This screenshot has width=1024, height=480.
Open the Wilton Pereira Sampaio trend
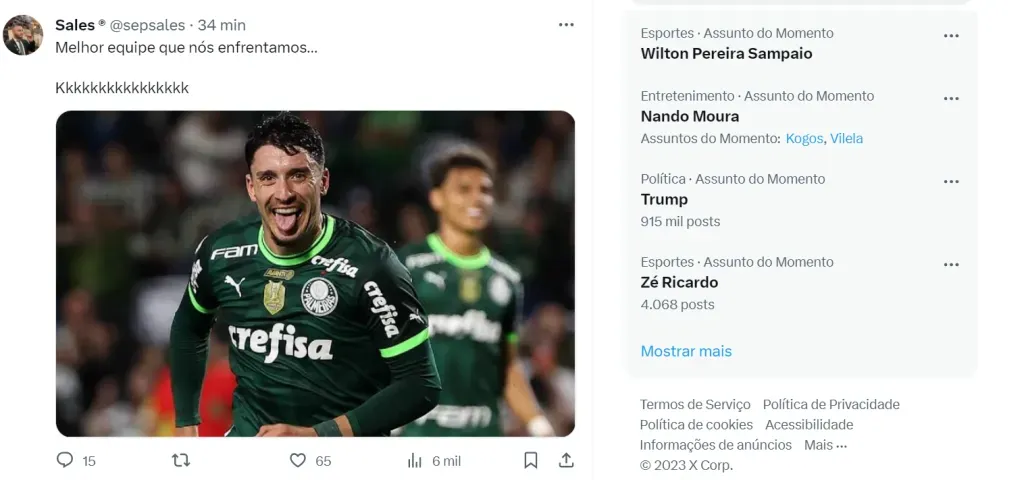[x=726, y=54]
